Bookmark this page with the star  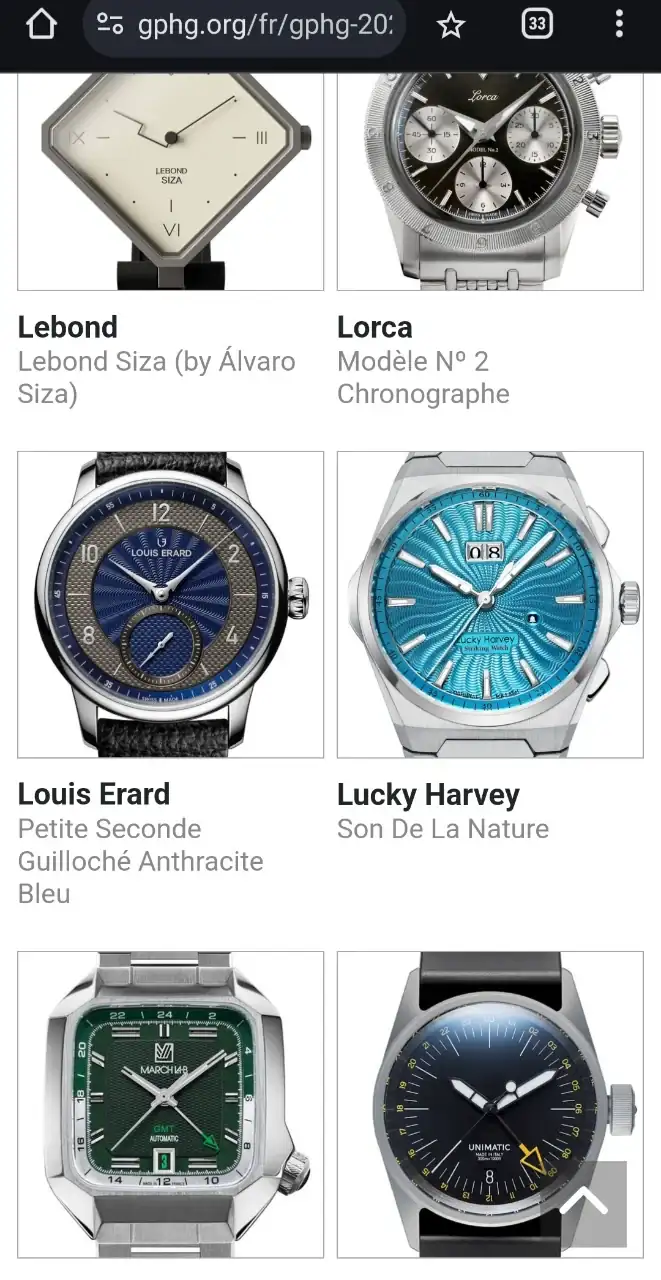(x=451, y=25)
